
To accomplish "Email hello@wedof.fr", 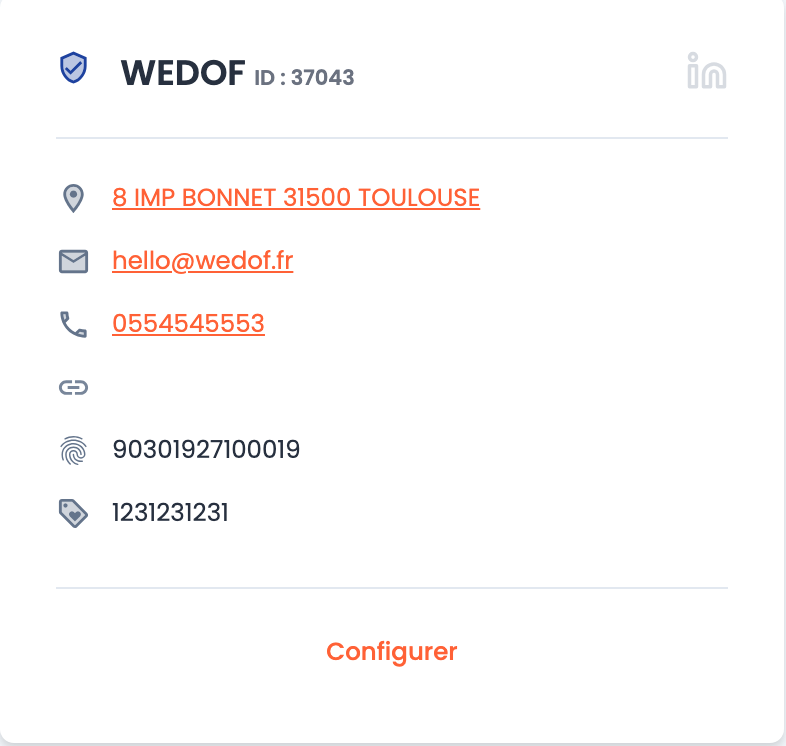I will point(202,261).
